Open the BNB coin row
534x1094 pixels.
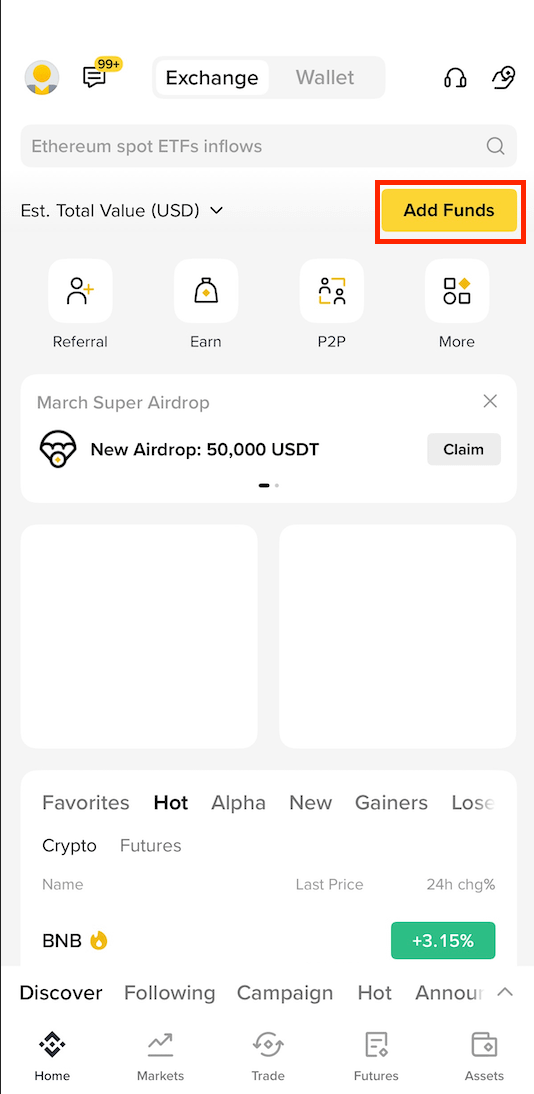click(x=269, y=940)
